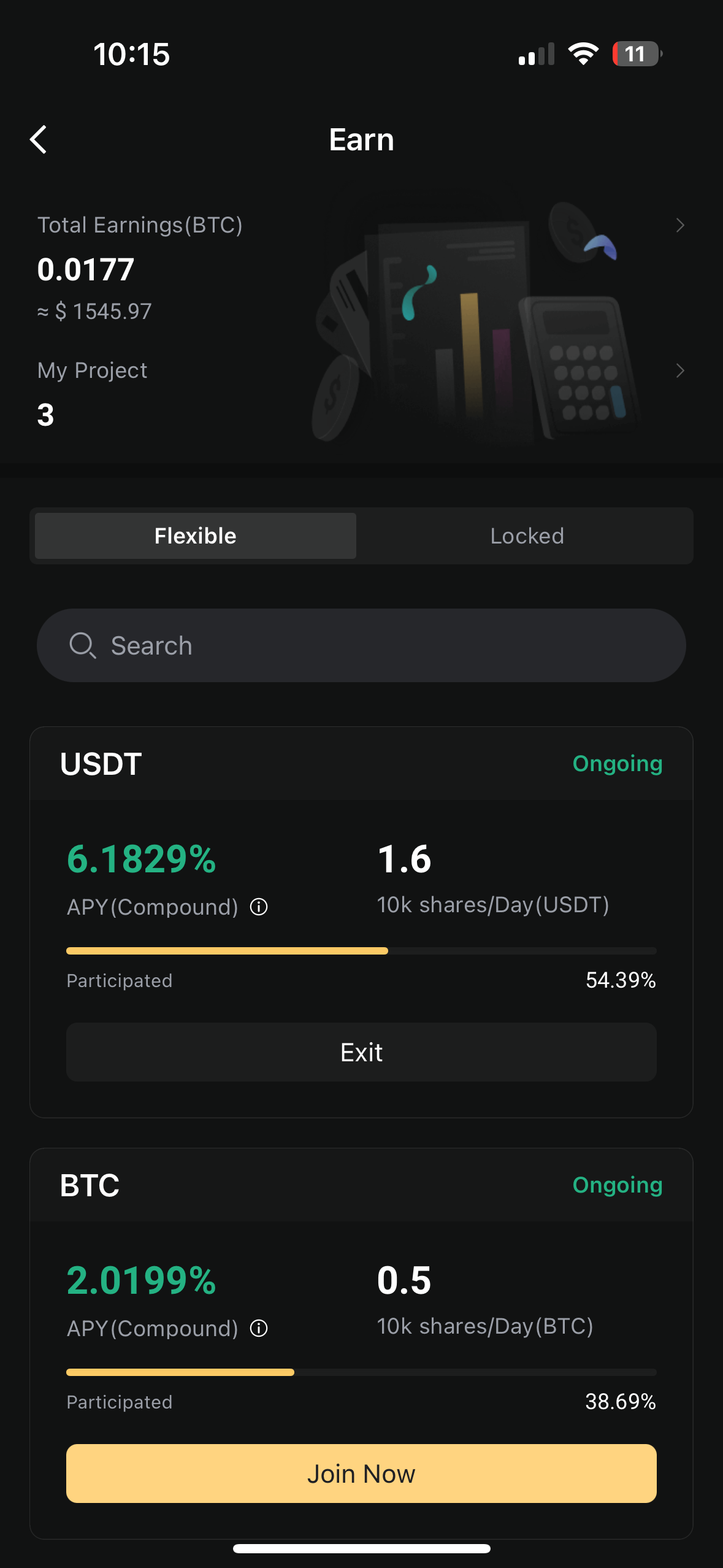
Task: Tap the Ongoing status on USDT card
Action: pos(617,764)
